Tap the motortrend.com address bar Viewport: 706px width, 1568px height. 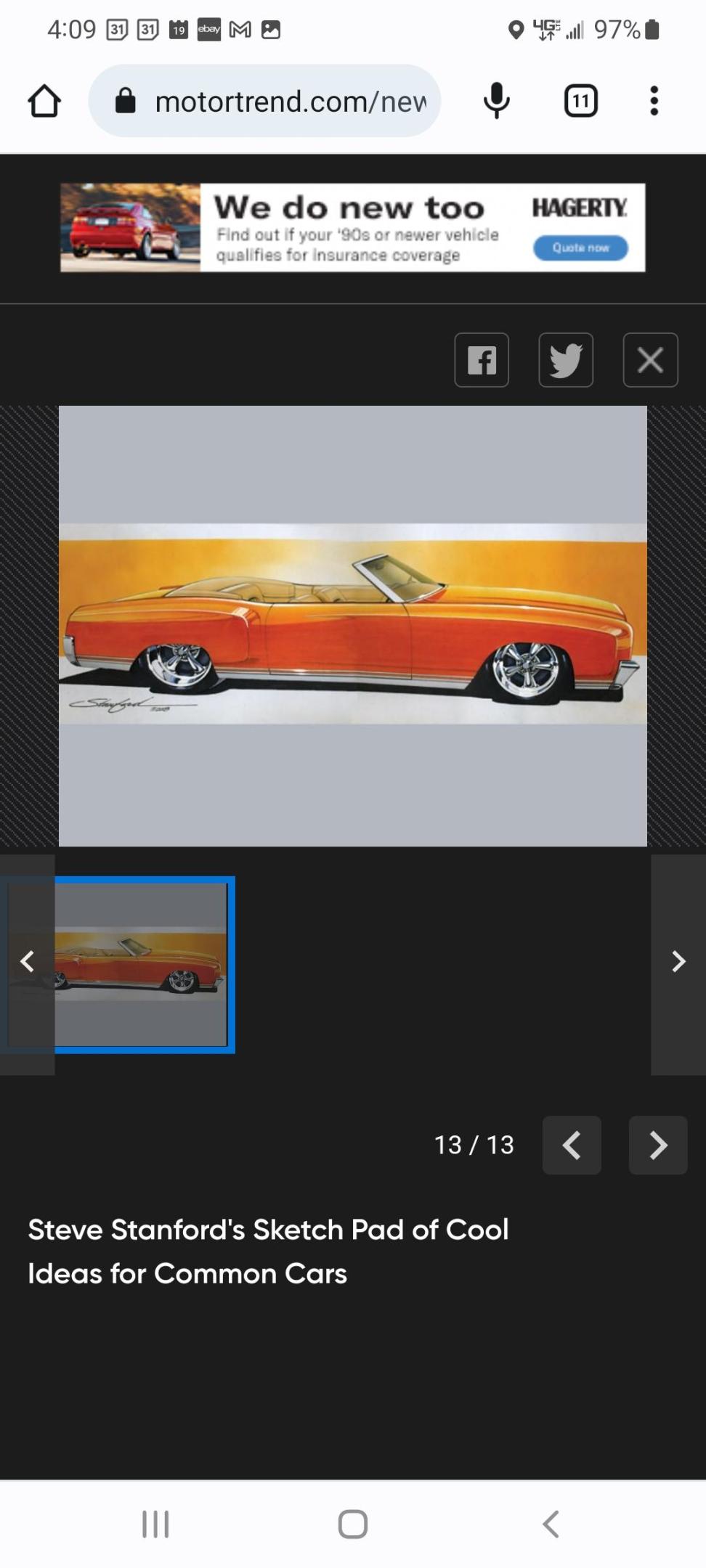[x=291, y=100]
